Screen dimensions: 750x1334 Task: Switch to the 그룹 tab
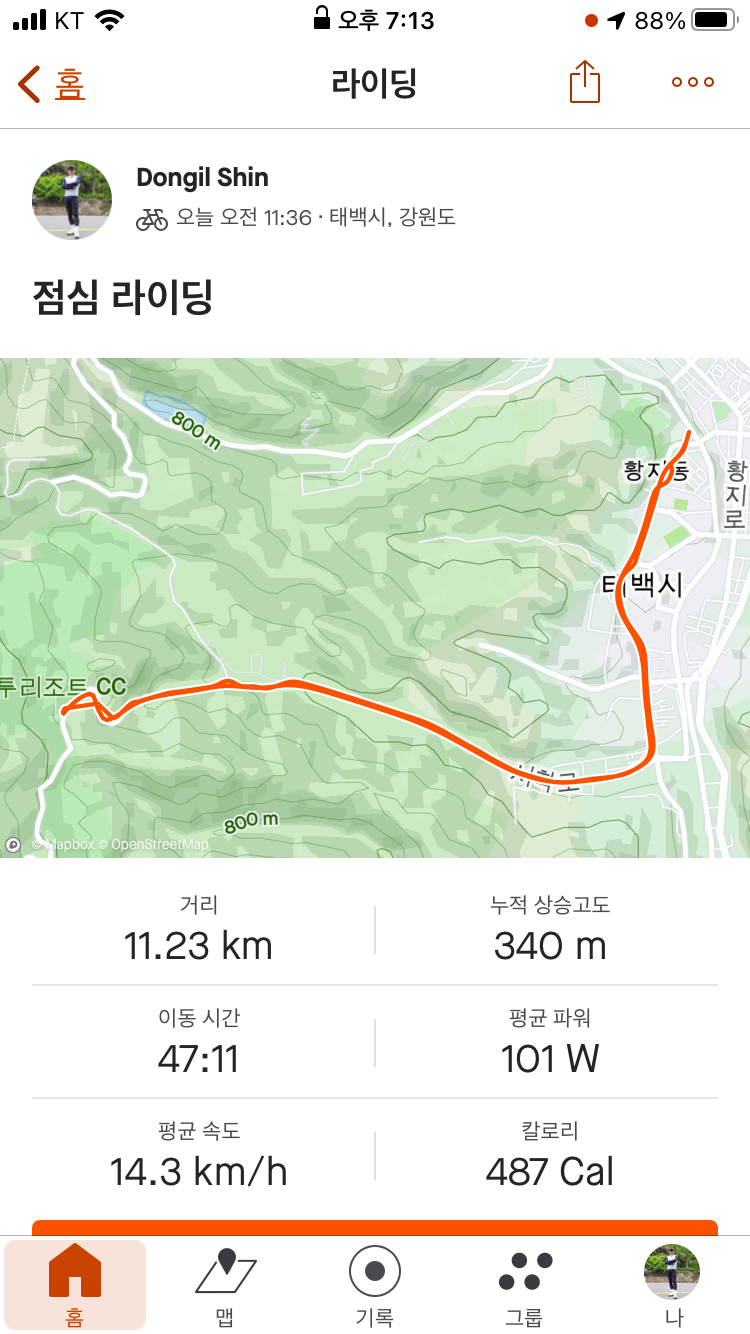525,1285
